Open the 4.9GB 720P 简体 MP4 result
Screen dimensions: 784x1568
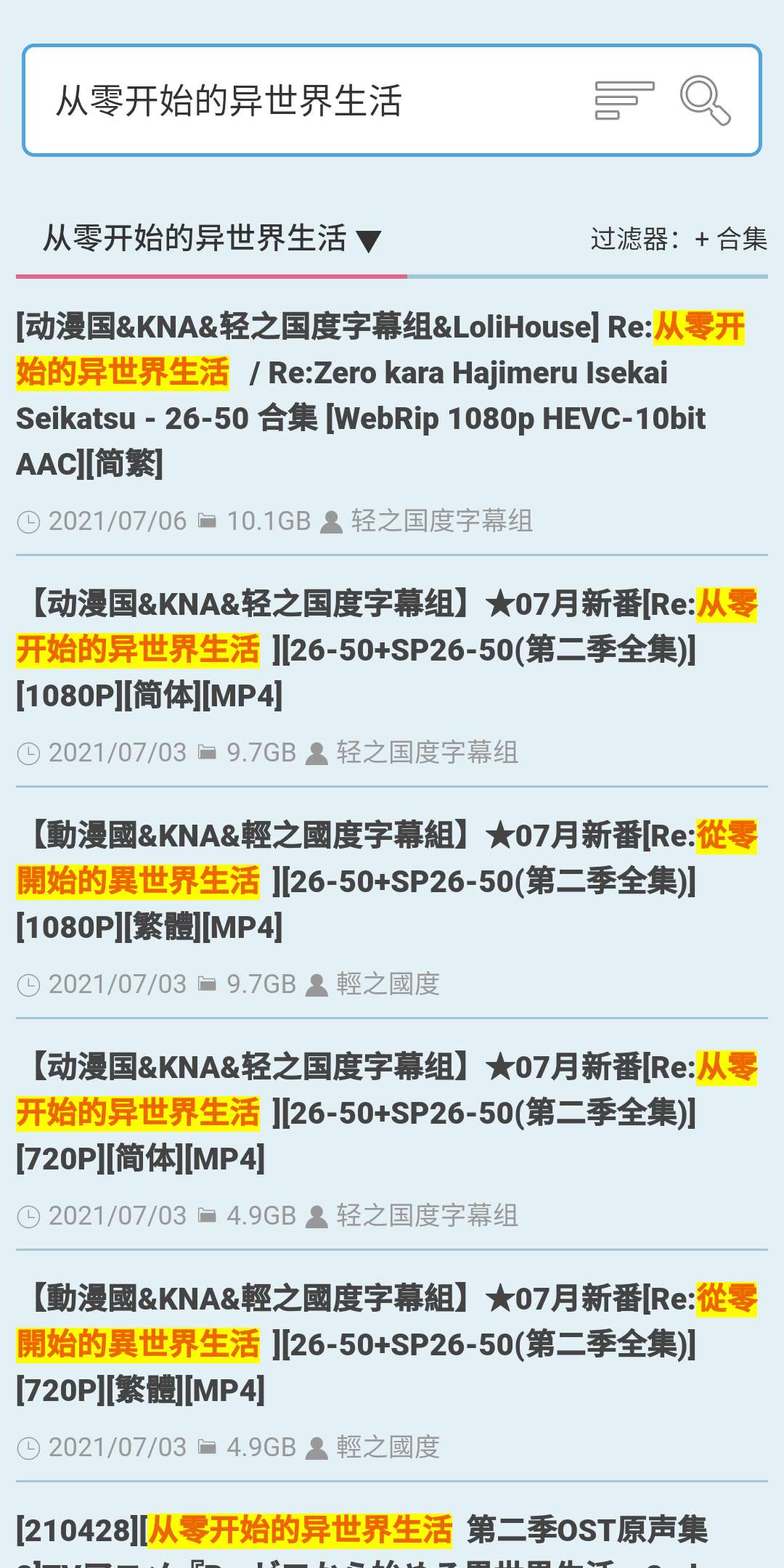pos(377,1113)
